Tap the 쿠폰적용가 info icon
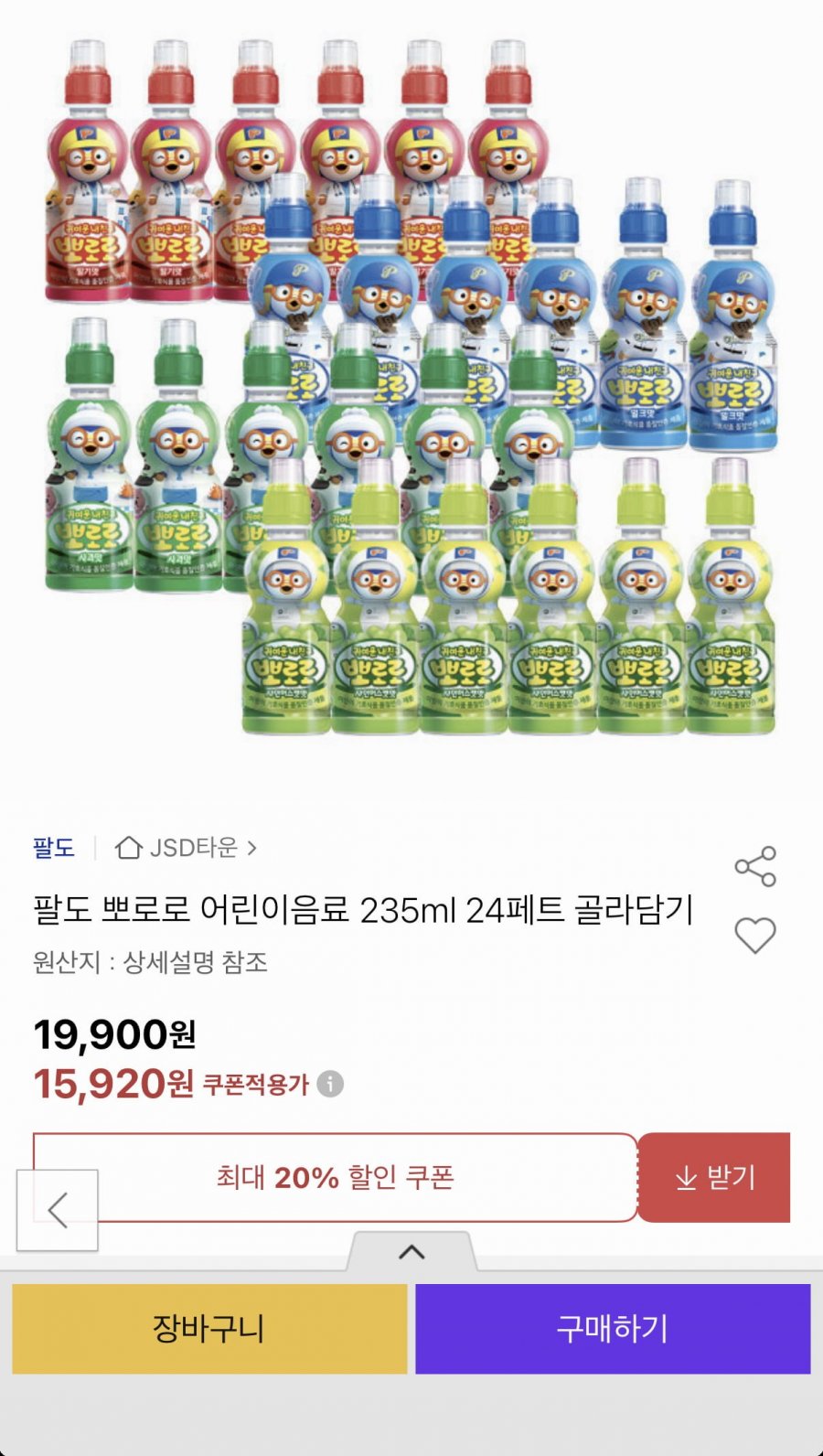 click(x=330, y=1085)
